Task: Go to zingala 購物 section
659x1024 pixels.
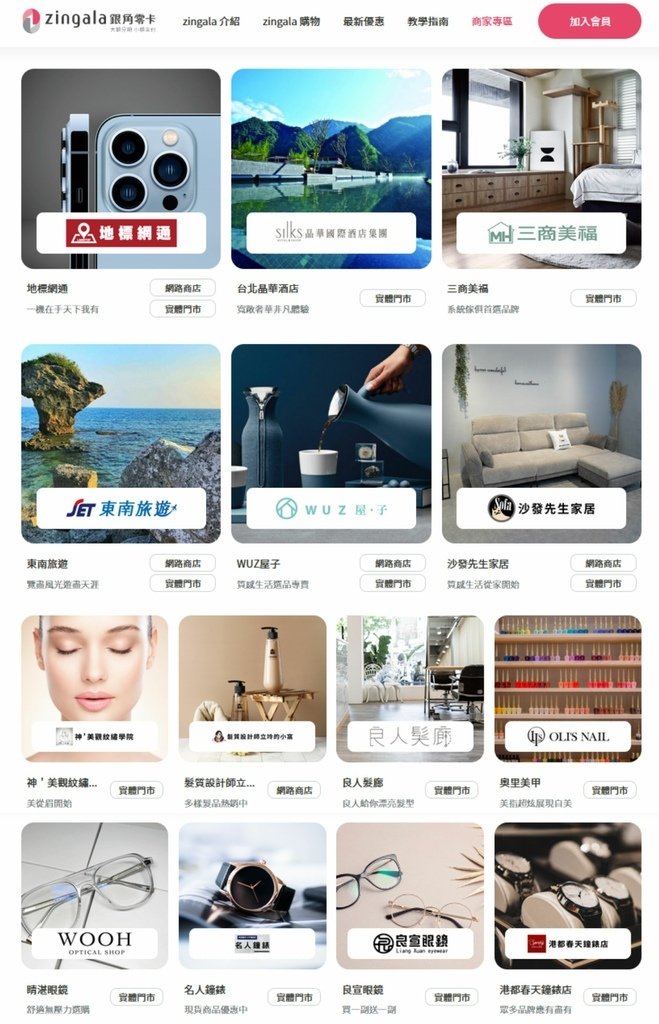Action: (x=291, y=21)
